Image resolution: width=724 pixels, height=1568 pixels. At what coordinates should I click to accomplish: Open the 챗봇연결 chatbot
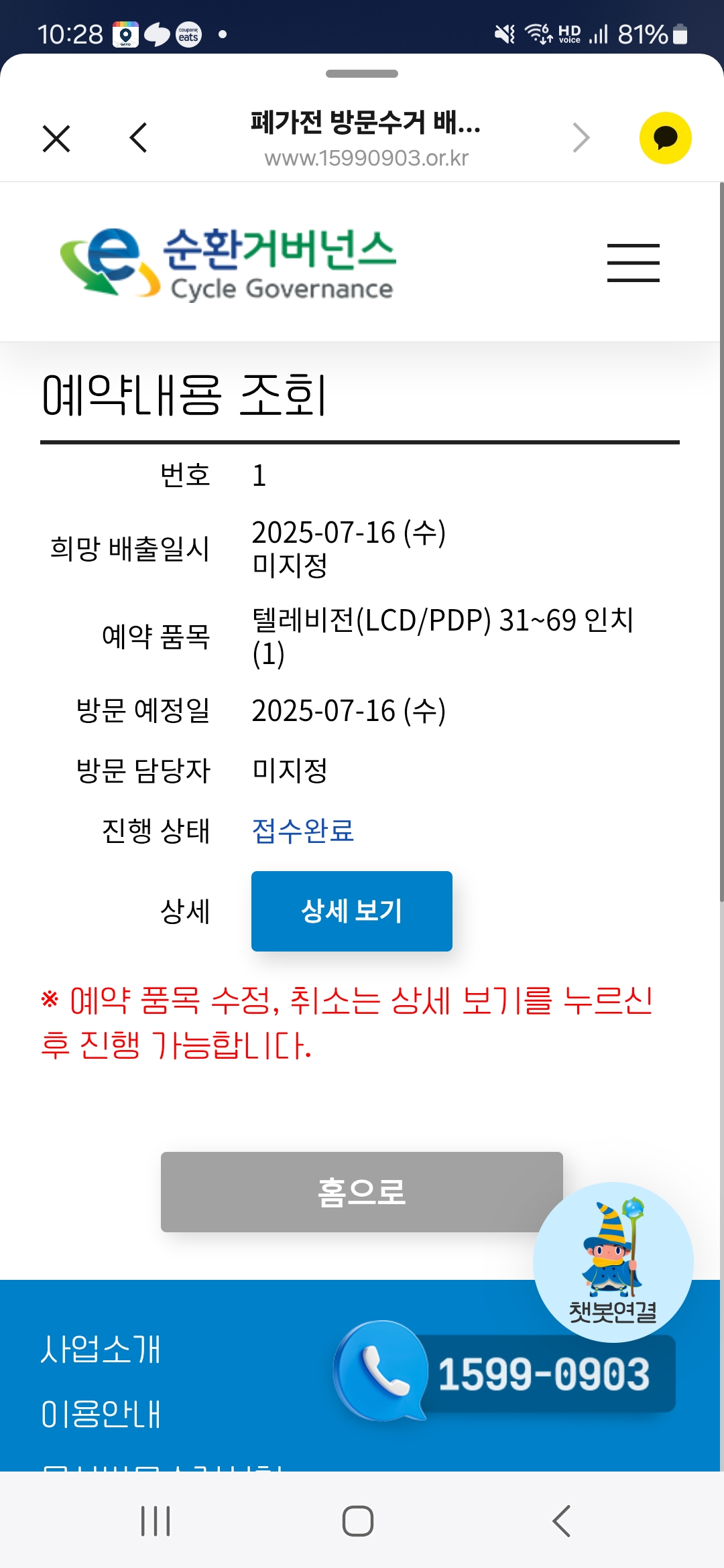tap(613, 1262)
